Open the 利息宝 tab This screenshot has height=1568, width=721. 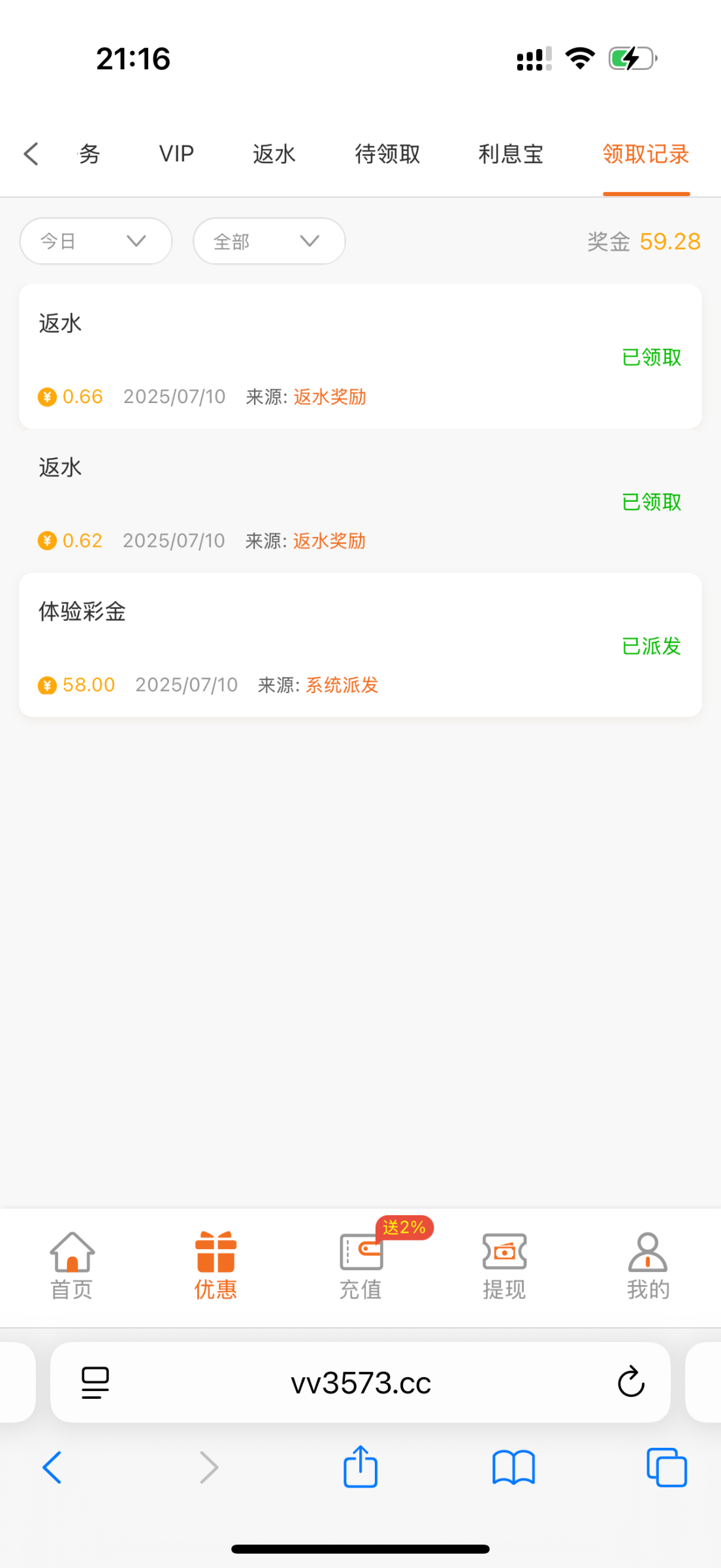coord(511,154)
